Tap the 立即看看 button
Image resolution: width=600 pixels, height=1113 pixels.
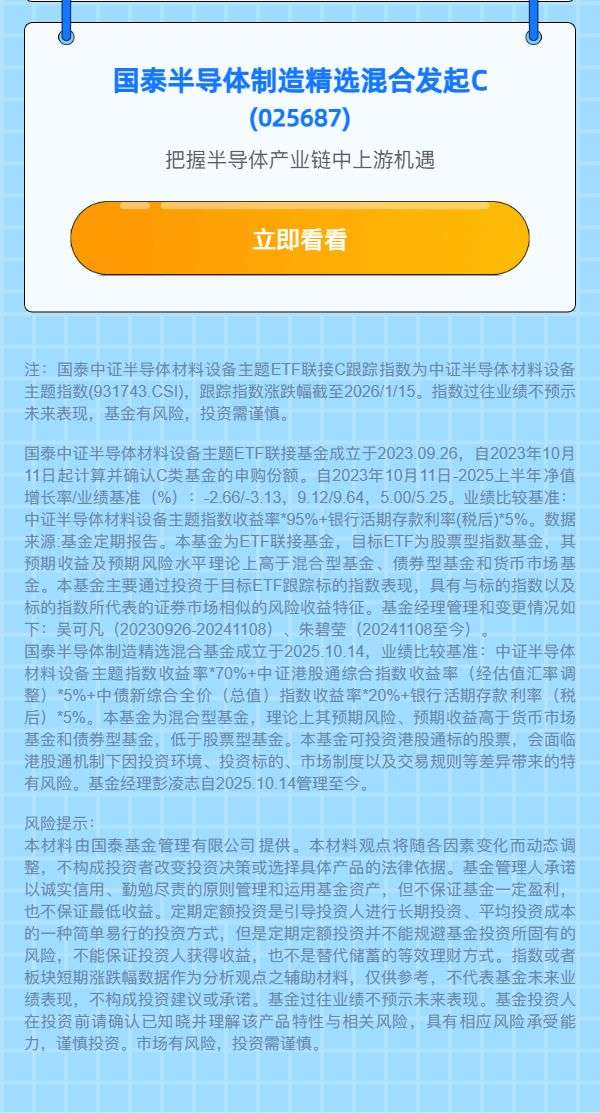299,239
